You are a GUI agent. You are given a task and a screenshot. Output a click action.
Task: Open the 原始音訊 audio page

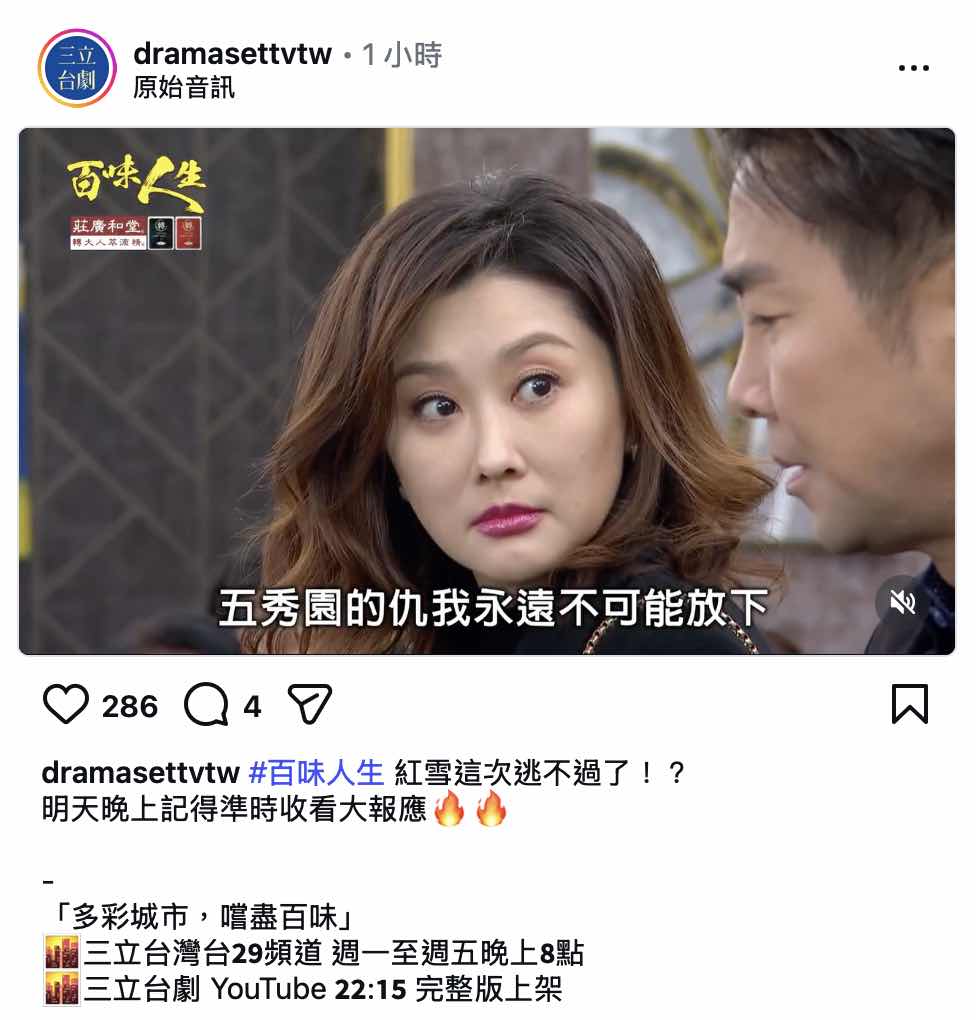184,87
